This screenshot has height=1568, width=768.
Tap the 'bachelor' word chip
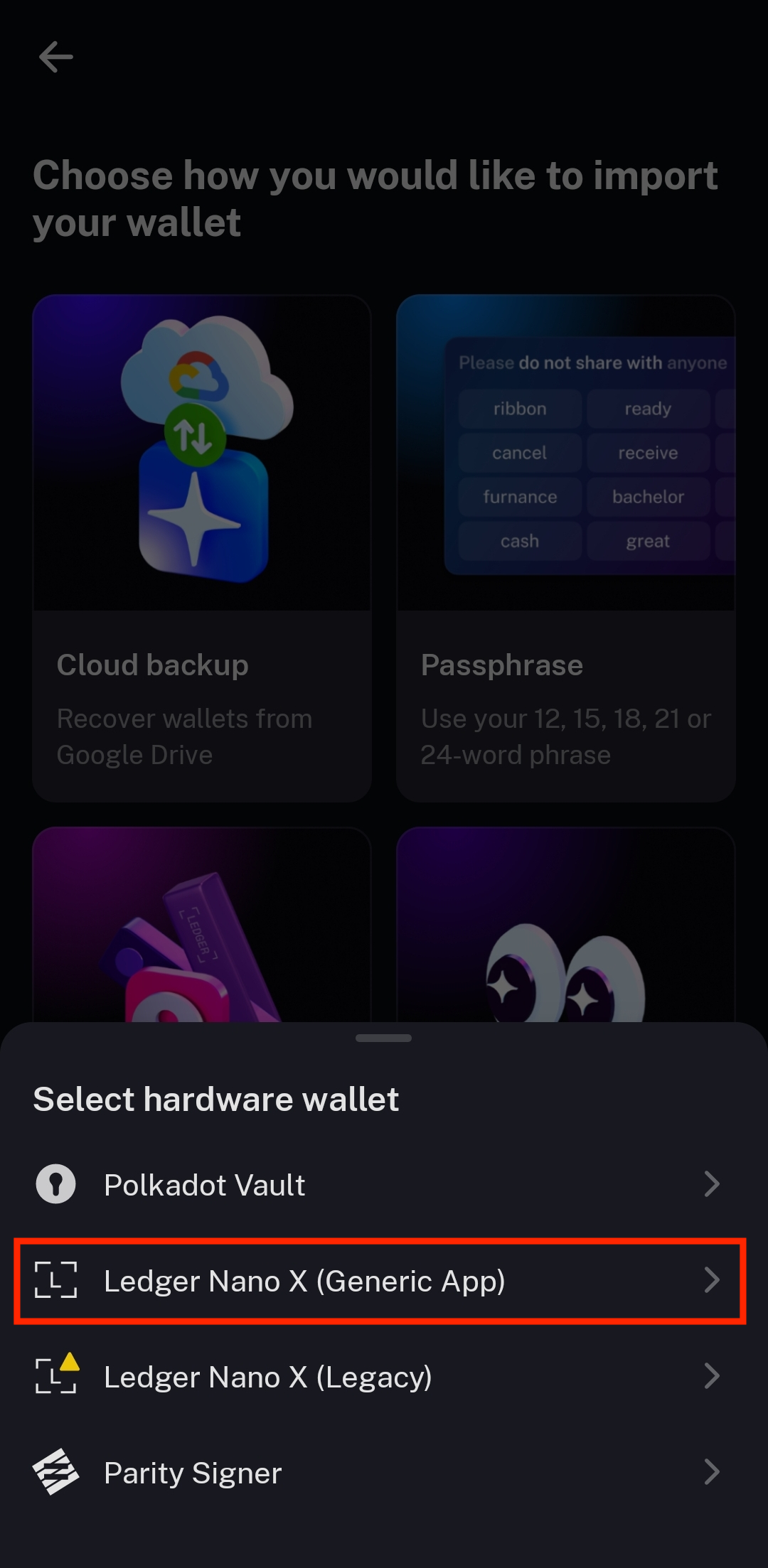pos(648,497)
